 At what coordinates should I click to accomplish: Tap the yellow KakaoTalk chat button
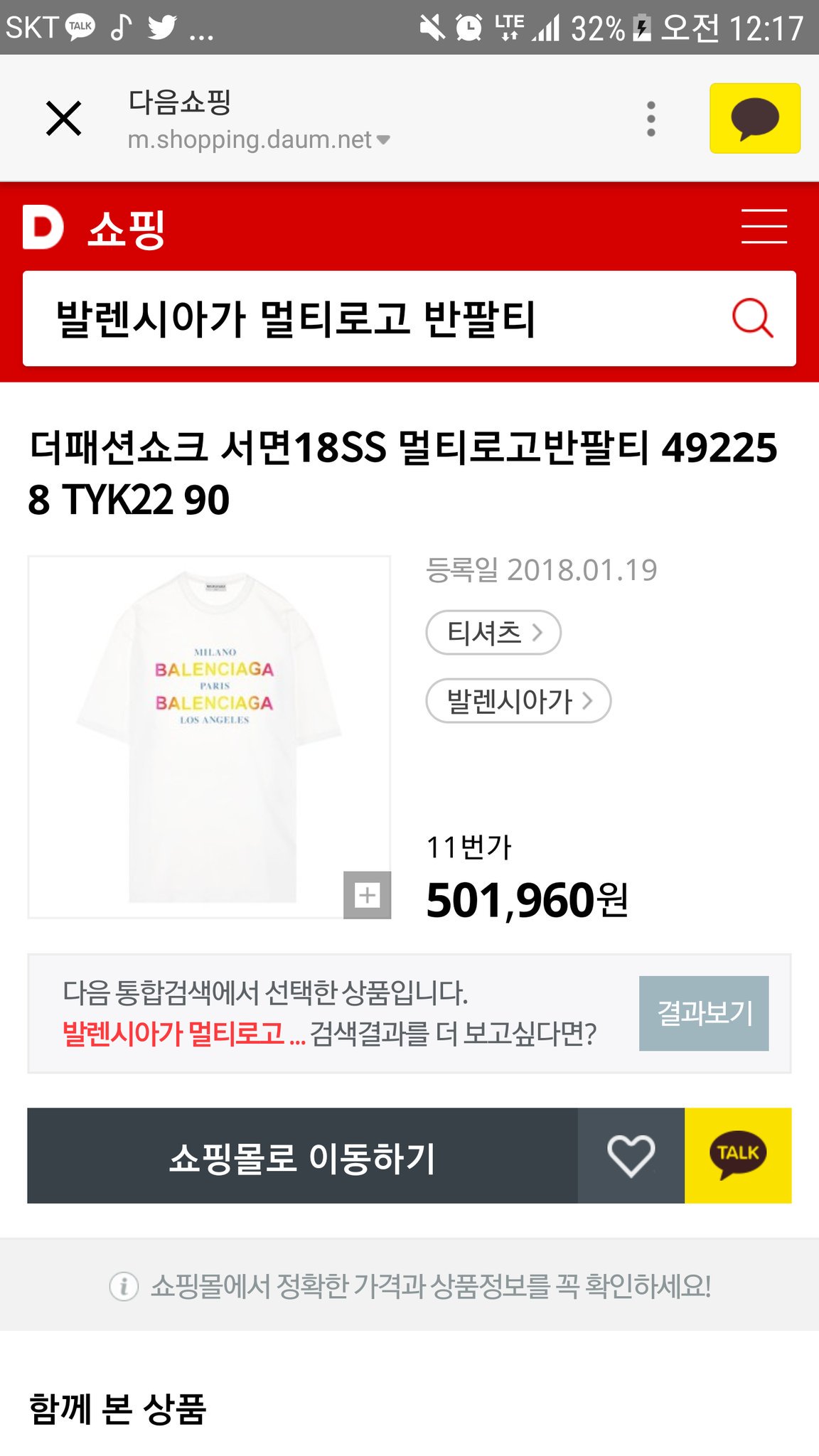click(x=754, y=119)
